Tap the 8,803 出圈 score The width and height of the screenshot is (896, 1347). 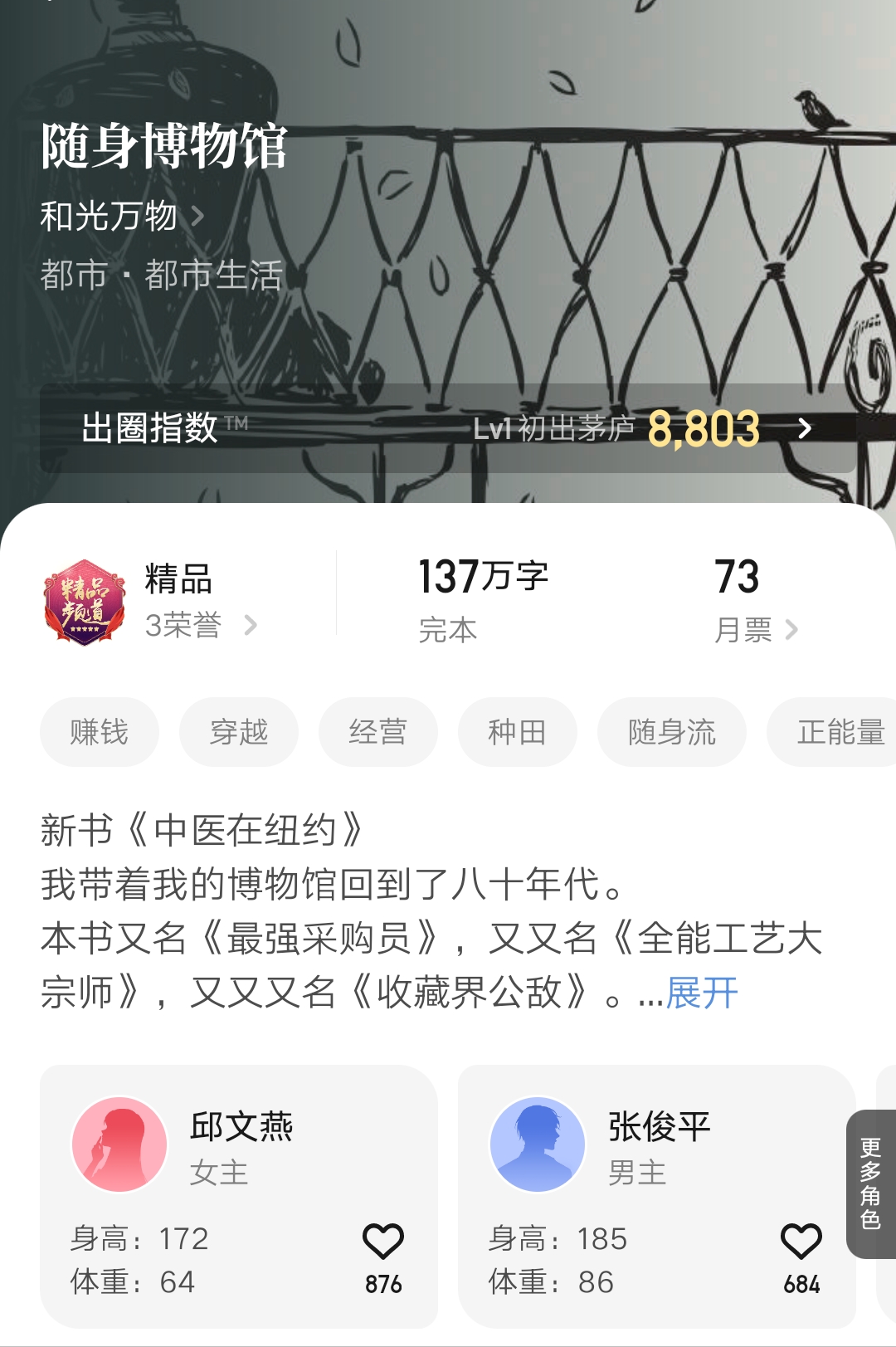[x=707, y=430]
